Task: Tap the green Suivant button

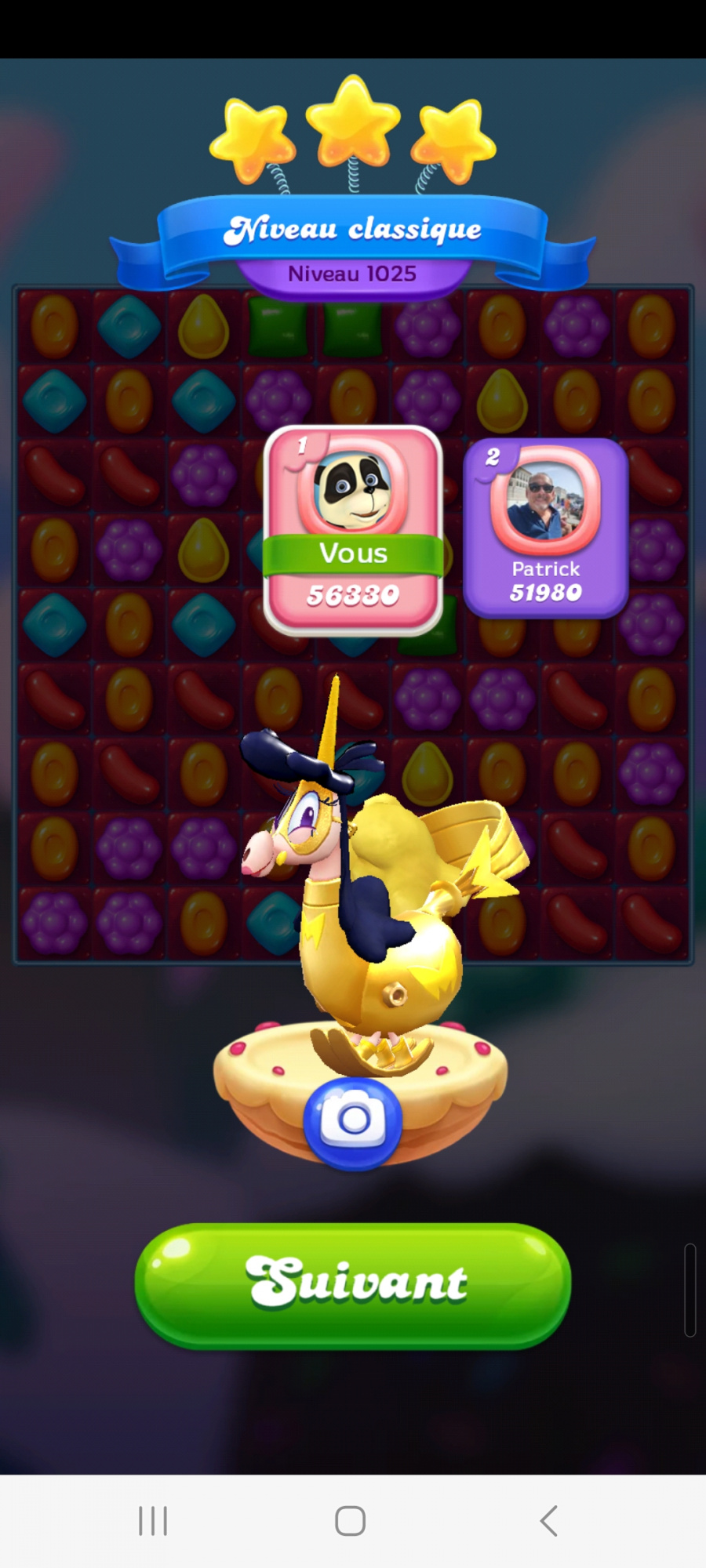Action: click(x=353, y=1284)
